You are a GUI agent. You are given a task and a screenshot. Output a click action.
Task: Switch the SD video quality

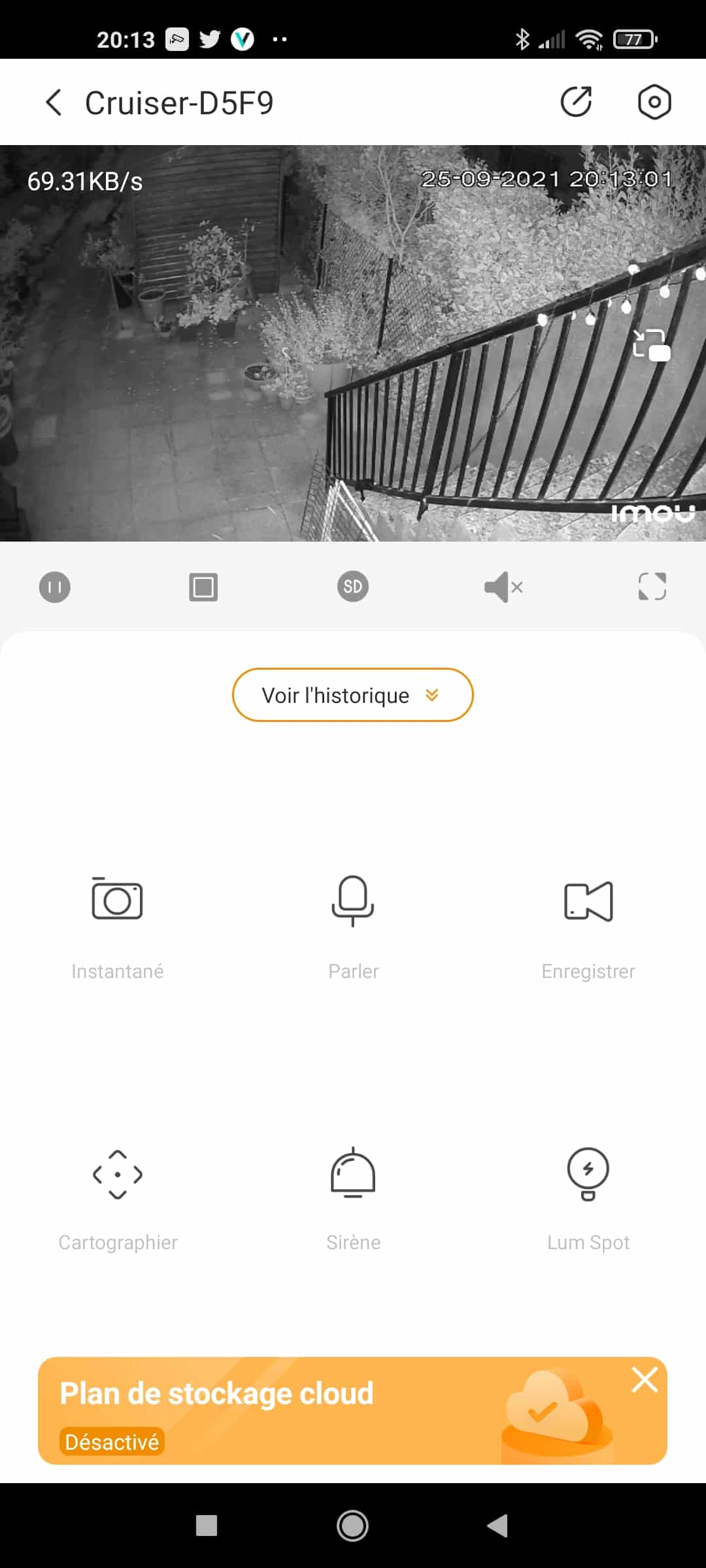353,587
